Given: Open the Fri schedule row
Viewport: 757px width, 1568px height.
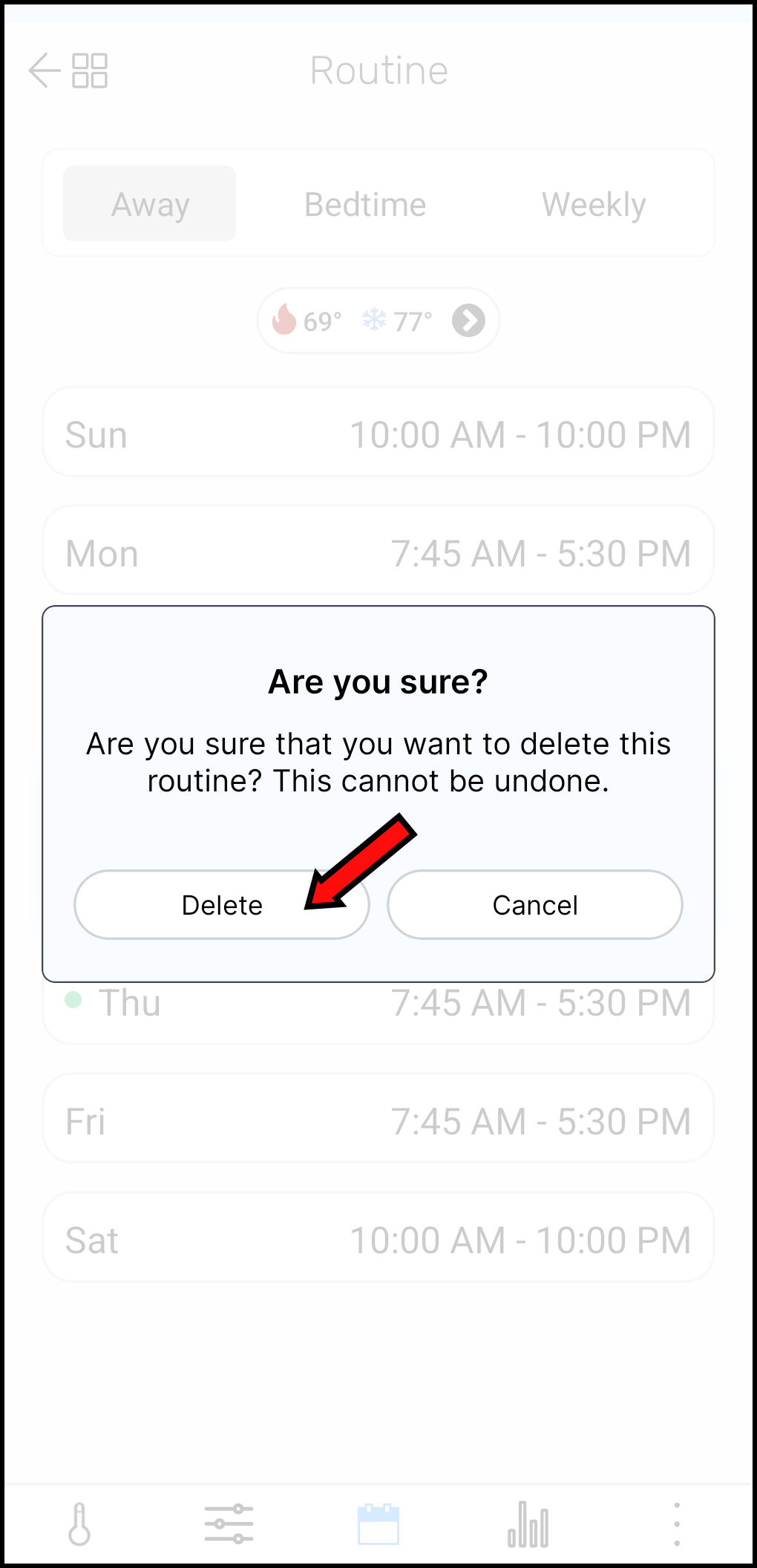Looking at the screenshot, I should 378,1121.
